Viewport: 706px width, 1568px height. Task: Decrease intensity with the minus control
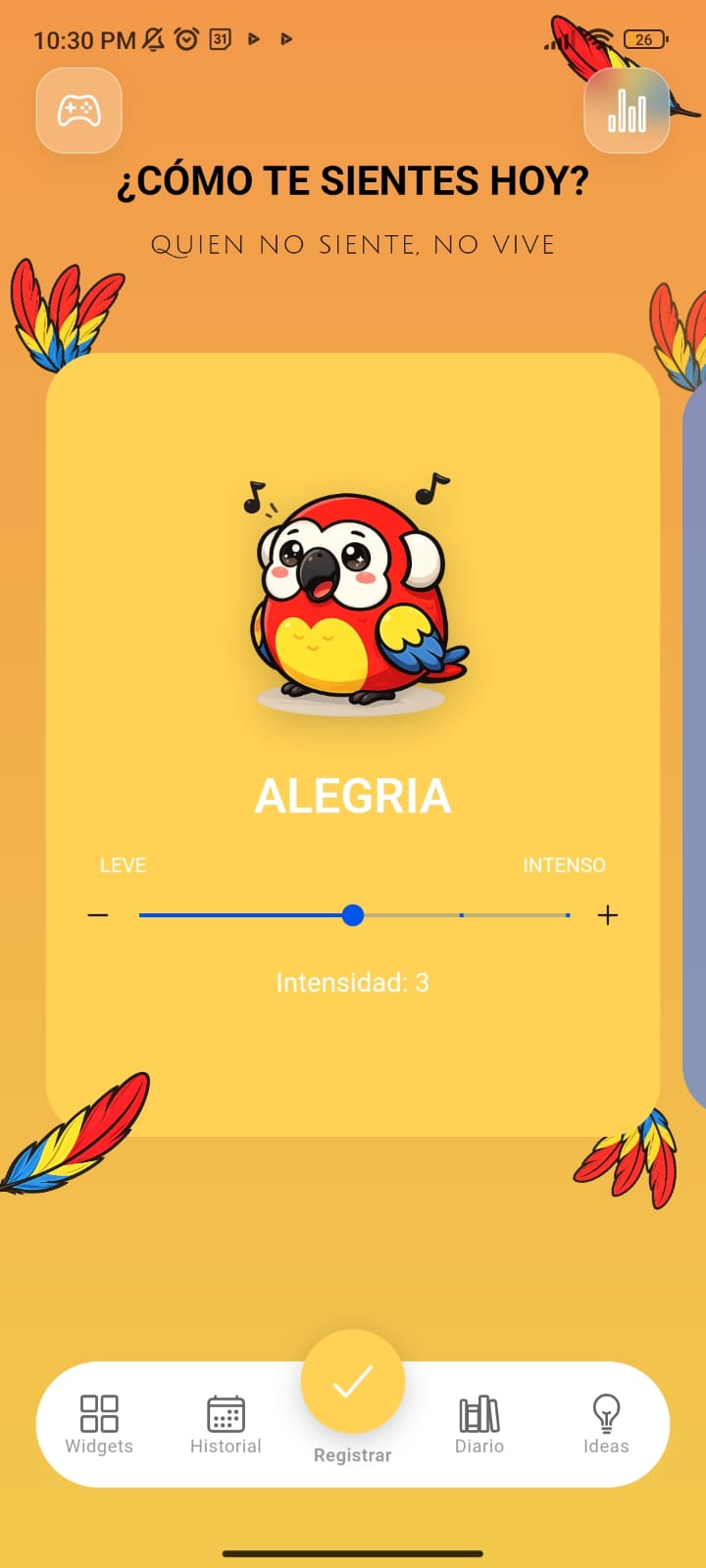point(98,915)
